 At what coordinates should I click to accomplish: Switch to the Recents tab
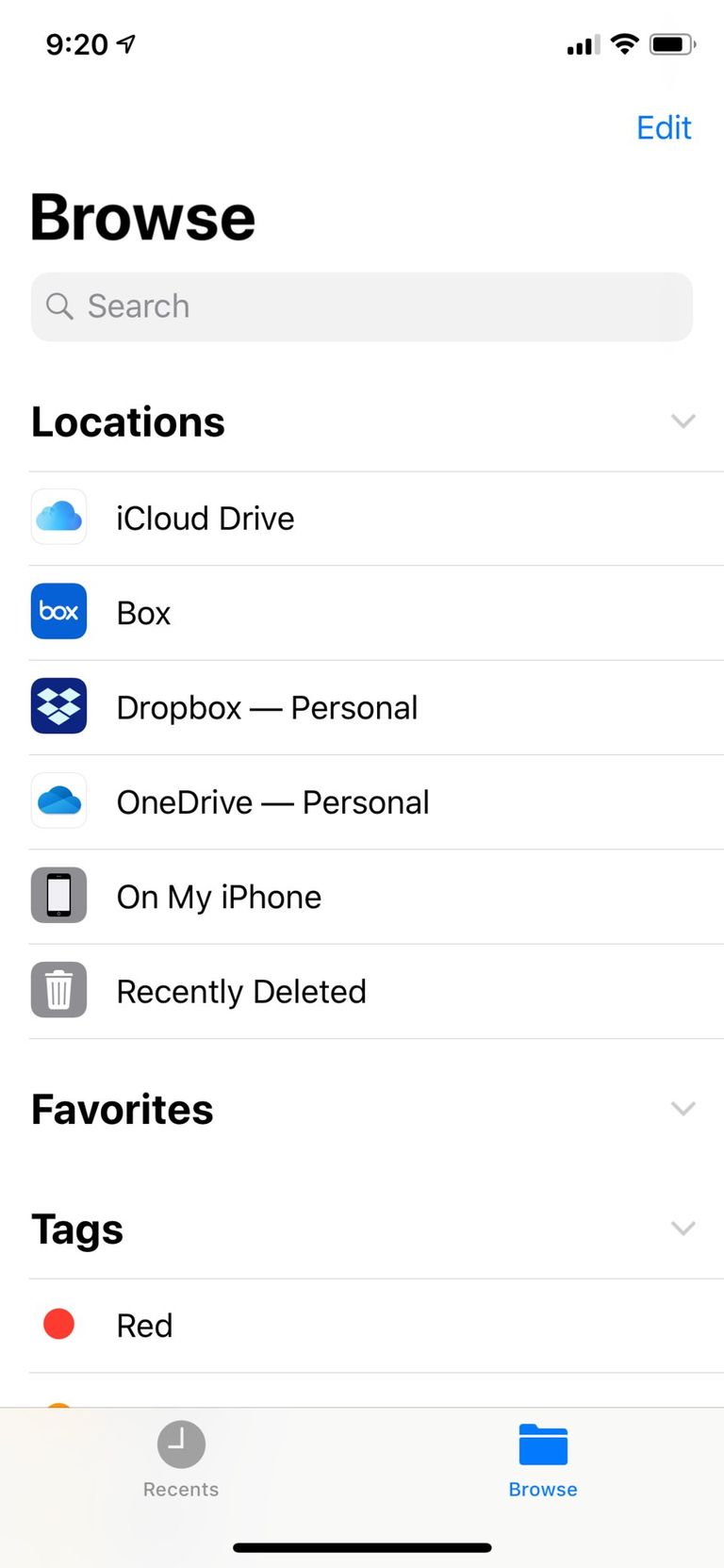181,1459
